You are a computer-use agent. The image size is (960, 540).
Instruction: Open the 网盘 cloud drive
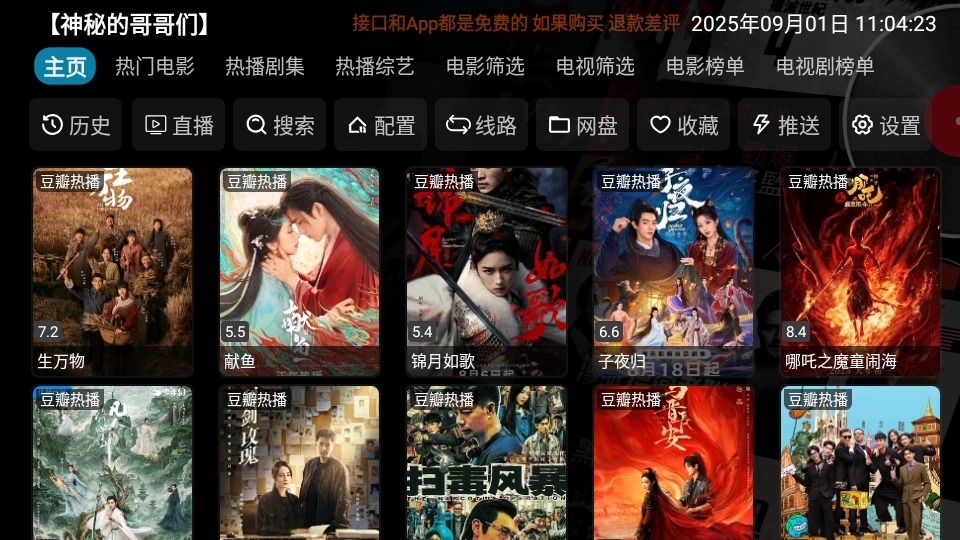coord(583,125)
